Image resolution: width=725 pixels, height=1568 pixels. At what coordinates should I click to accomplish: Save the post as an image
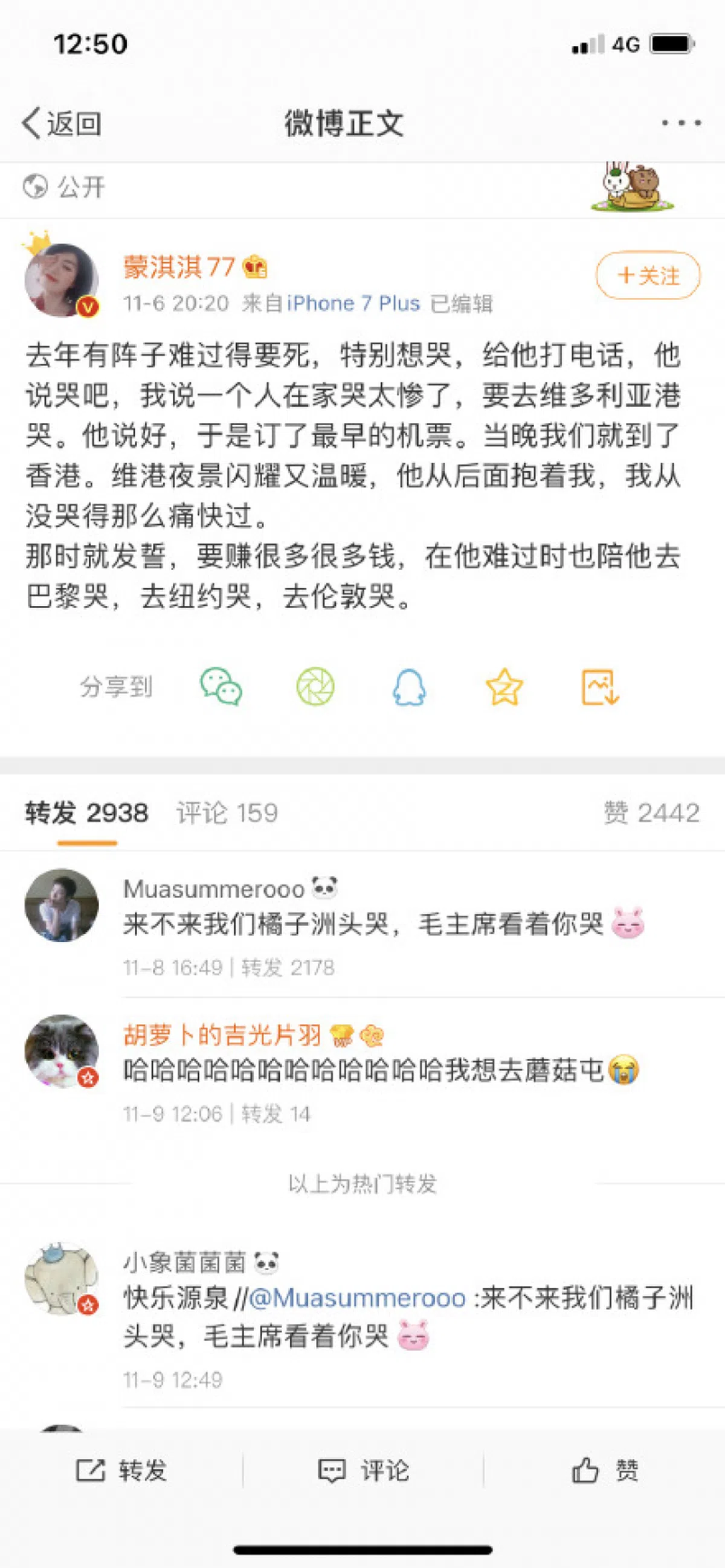point(599,687)
